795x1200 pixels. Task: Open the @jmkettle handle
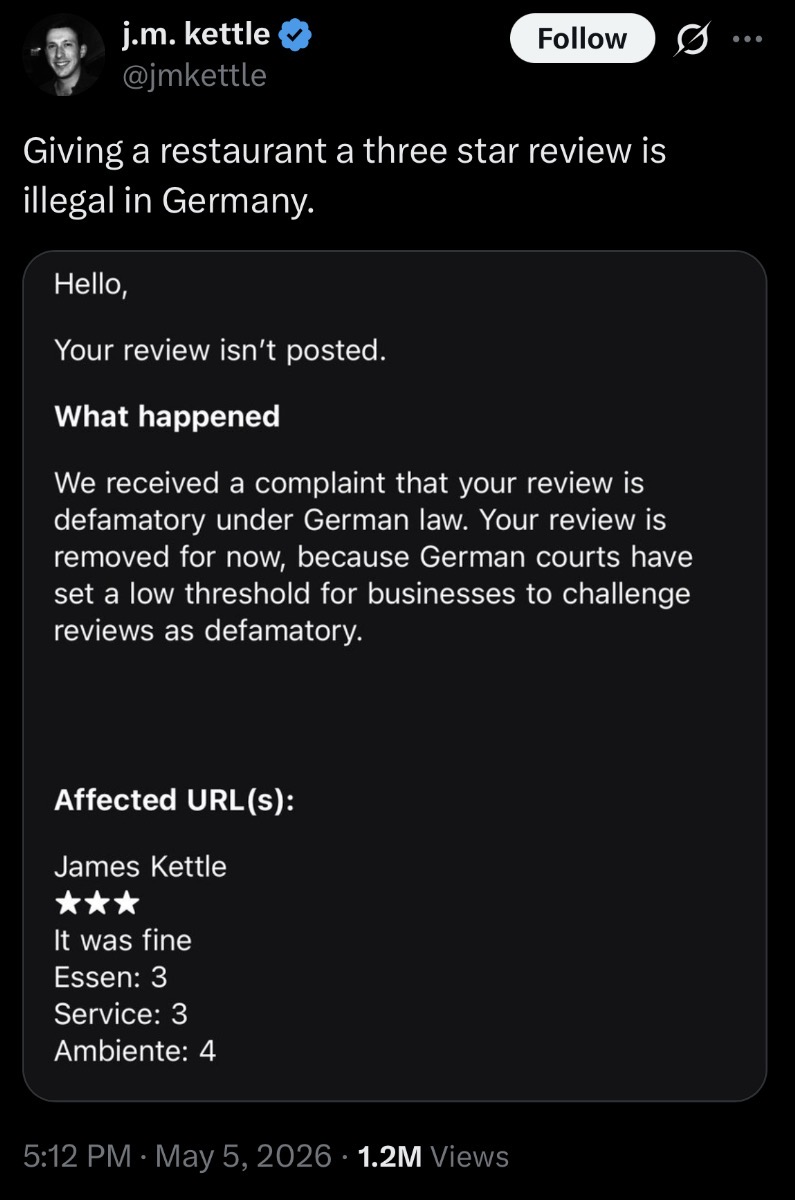click(x=194, y=75)
